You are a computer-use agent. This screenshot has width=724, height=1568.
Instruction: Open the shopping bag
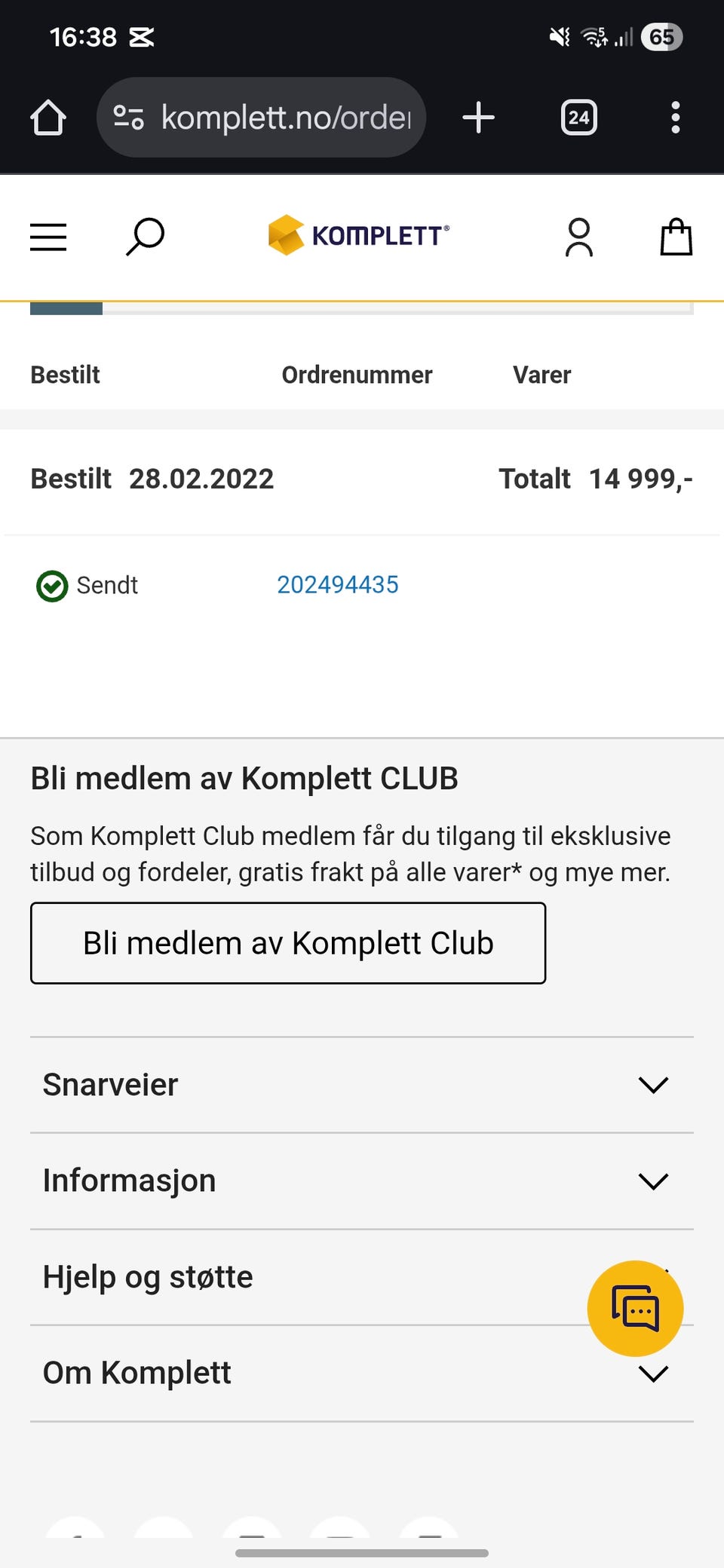676,237
